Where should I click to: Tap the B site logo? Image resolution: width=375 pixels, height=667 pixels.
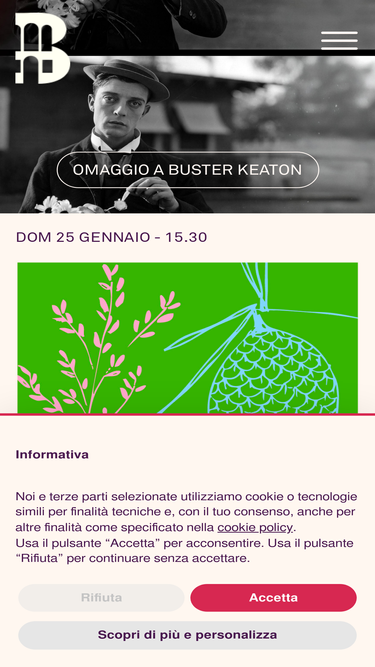(42, 48)
